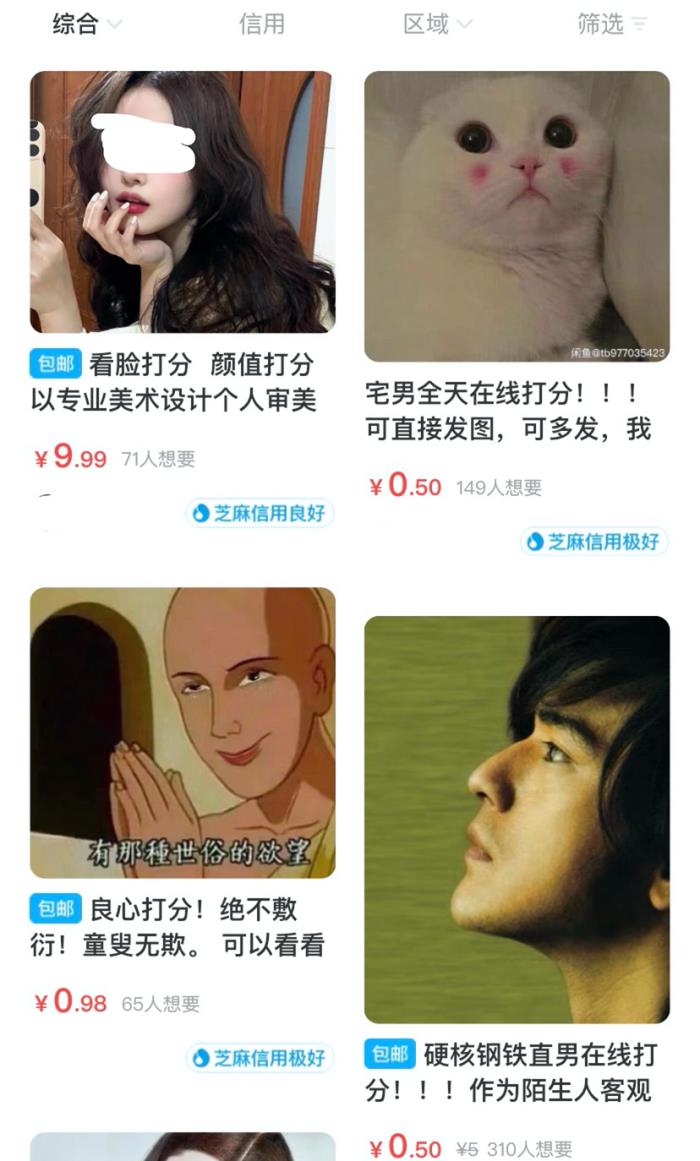The height and width of the screenshot is (1161, 700).
Task: Select the 硬核钢铁直男在线打分 listing
Action: 516,820
